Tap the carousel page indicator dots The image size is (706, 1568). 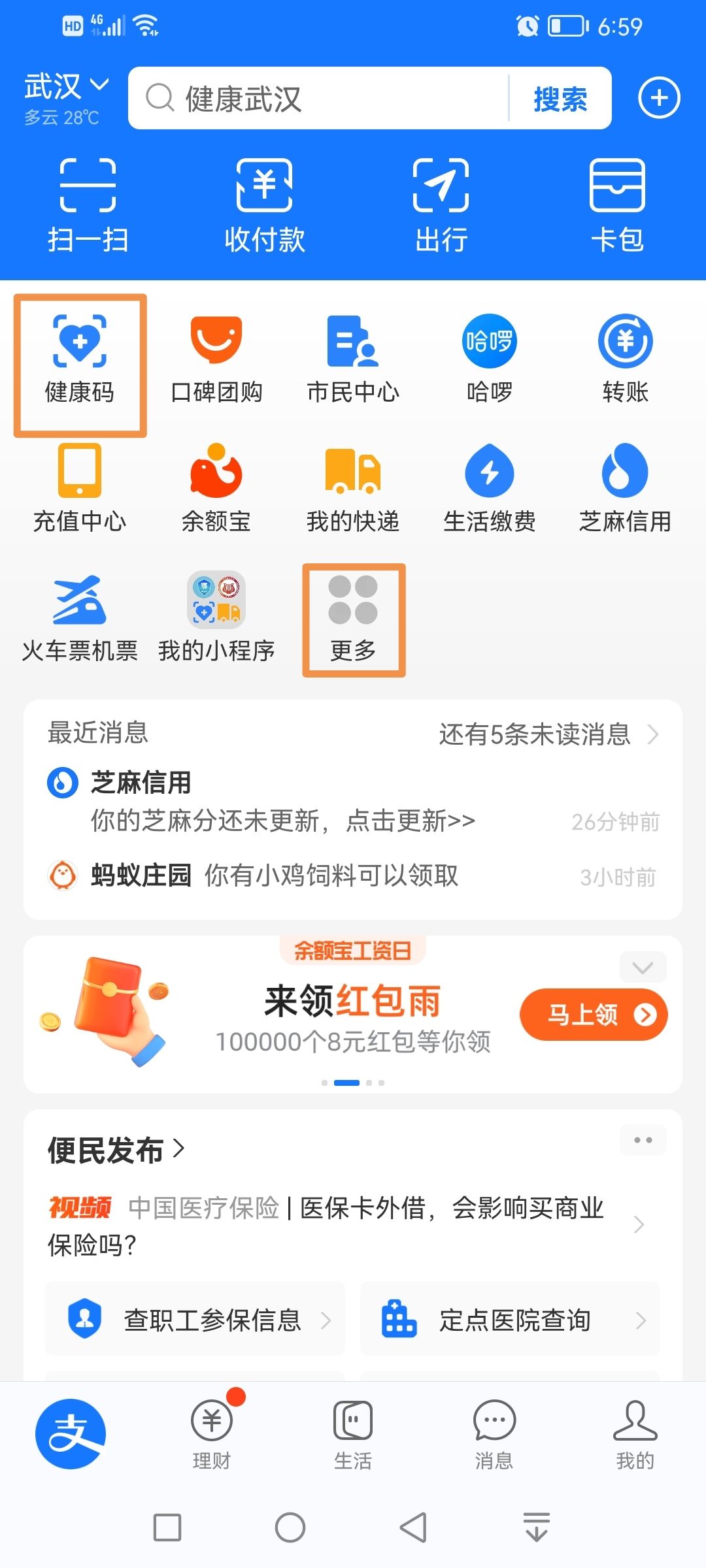(x=352, y=1083)
